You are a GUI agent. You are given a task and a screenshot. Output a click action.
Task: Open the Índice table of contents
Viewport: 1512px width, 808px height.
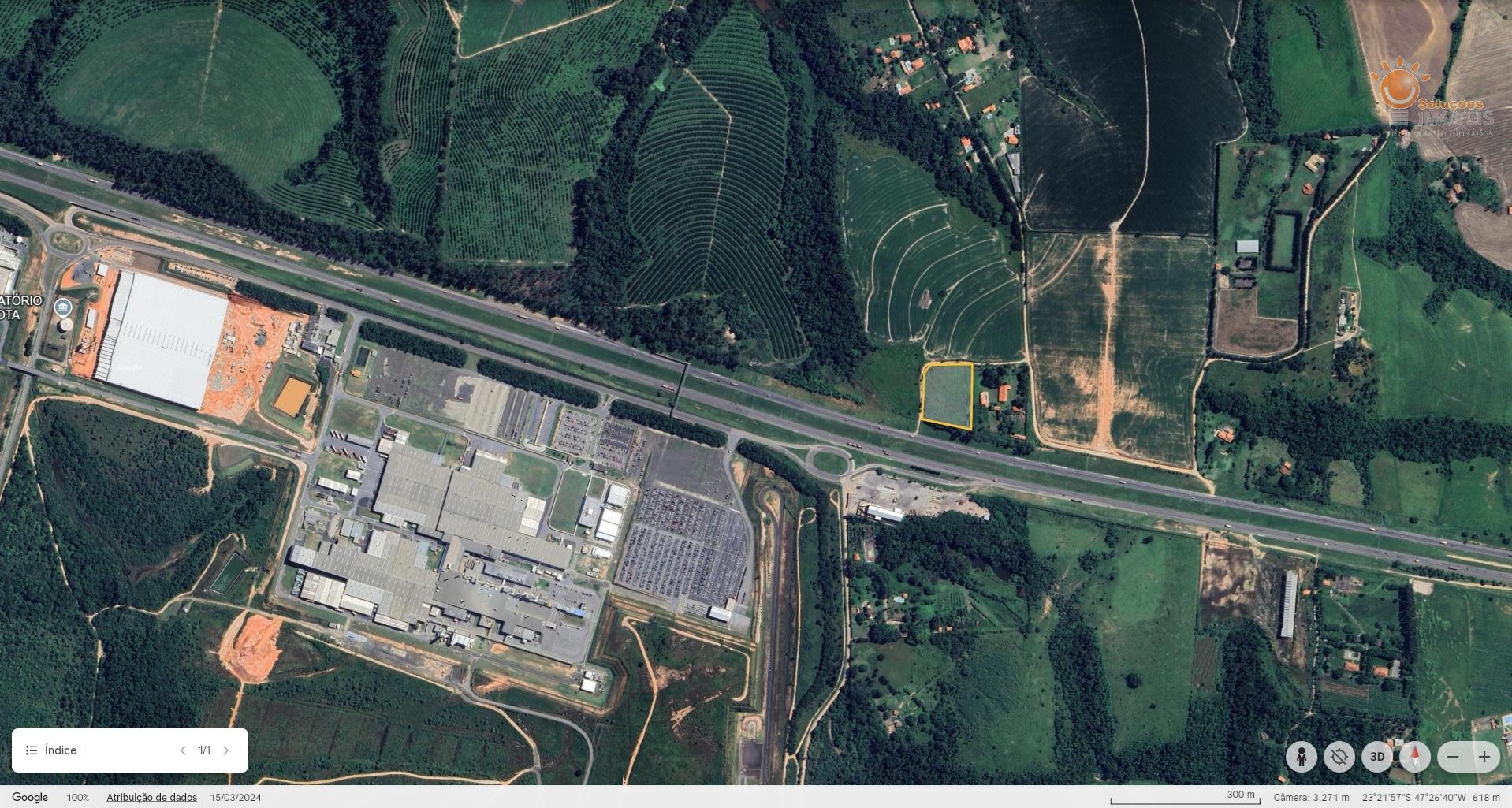click(x=52, y=750)
